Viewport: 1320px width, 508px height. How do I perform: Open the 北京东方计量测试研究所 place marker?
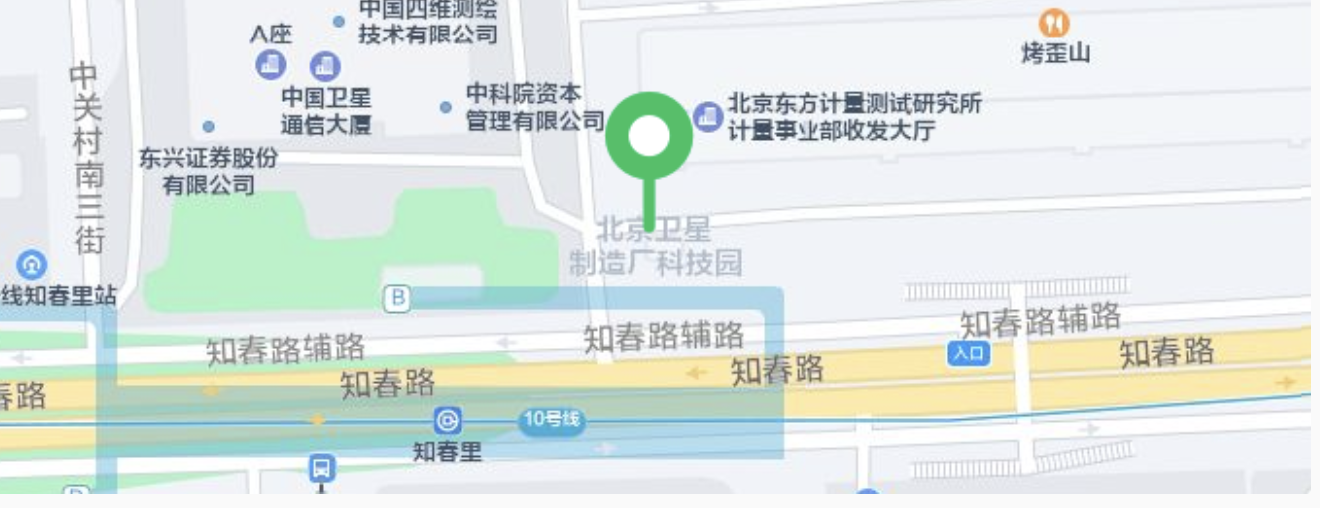click(708, 116)
